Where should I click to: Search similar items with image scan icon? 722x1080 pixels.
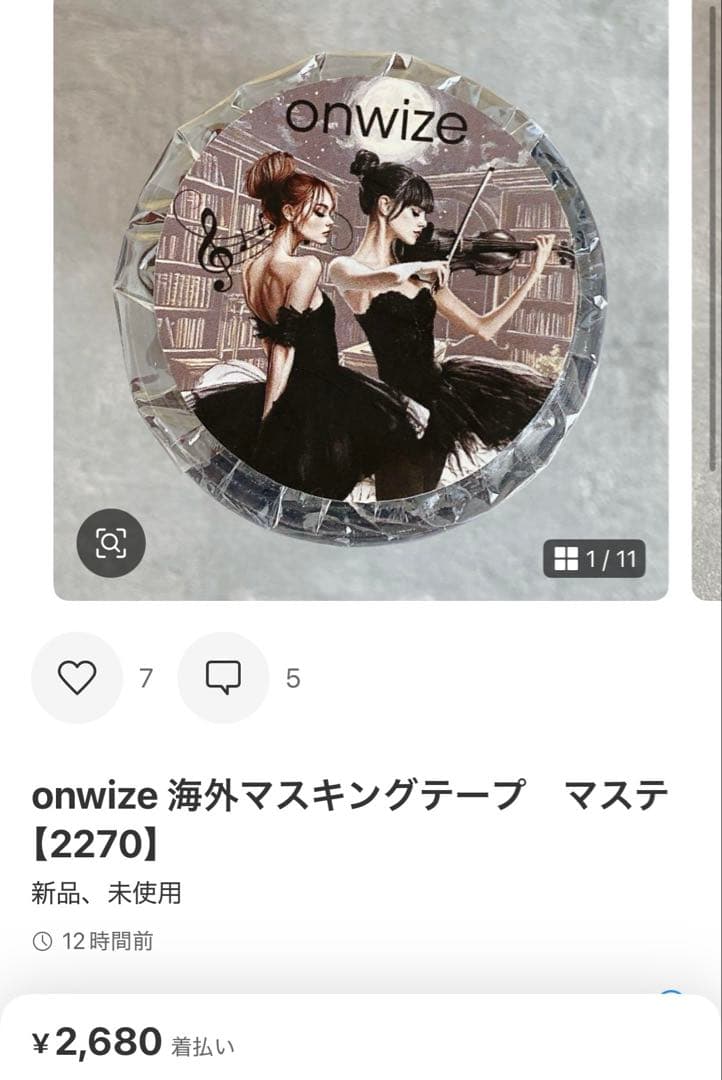[x=111, y=543]
